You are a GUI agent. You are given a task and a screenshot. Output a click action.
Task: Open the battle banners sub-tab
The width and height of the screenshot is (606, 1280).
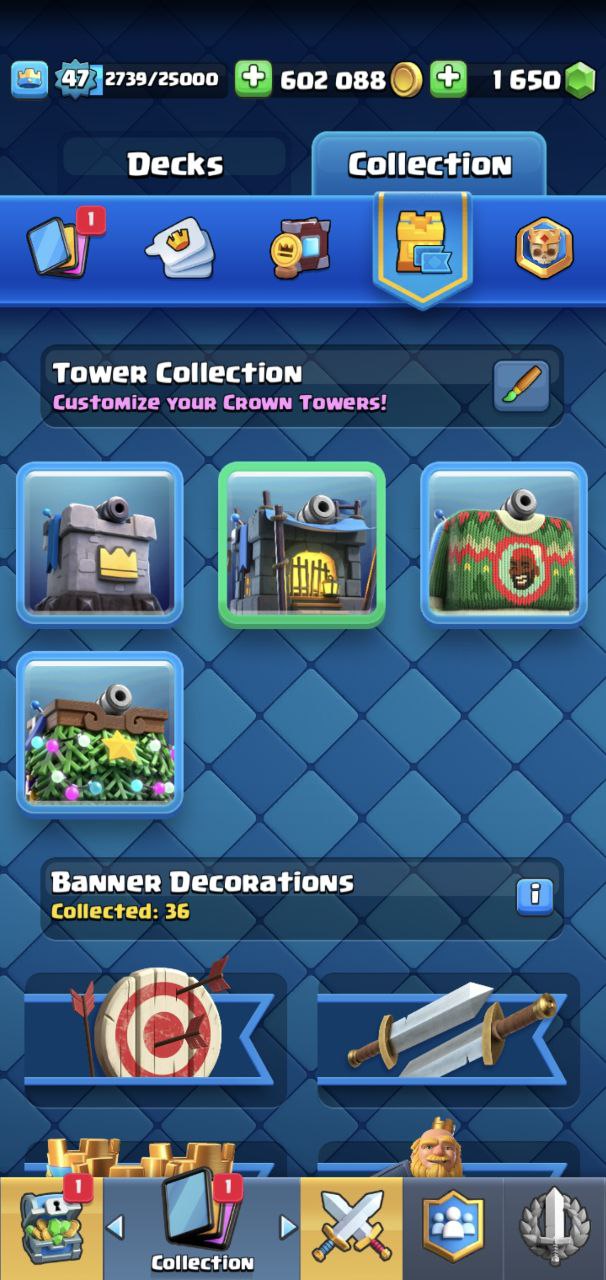tap(299, 247)
